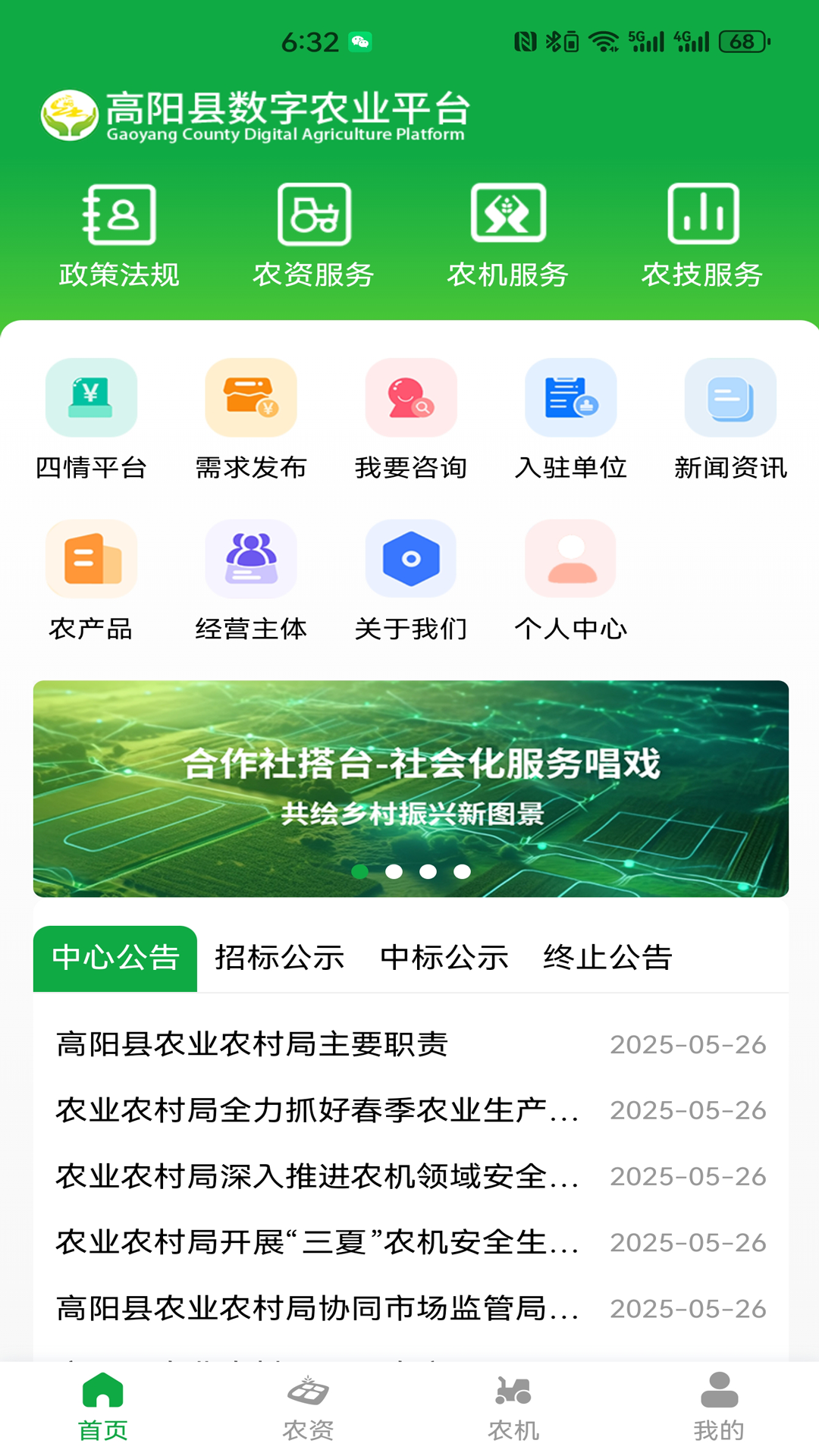
Task: Select the 终止公告 tab
Action: (607, 958)
